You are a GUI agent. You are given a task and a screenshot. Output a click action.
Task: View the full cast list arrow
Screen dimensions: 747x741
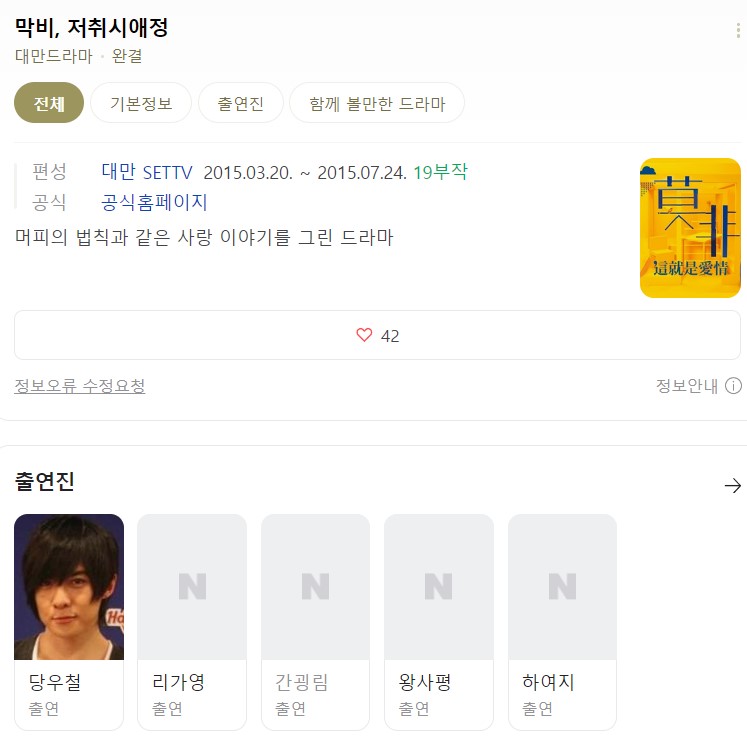732,486
